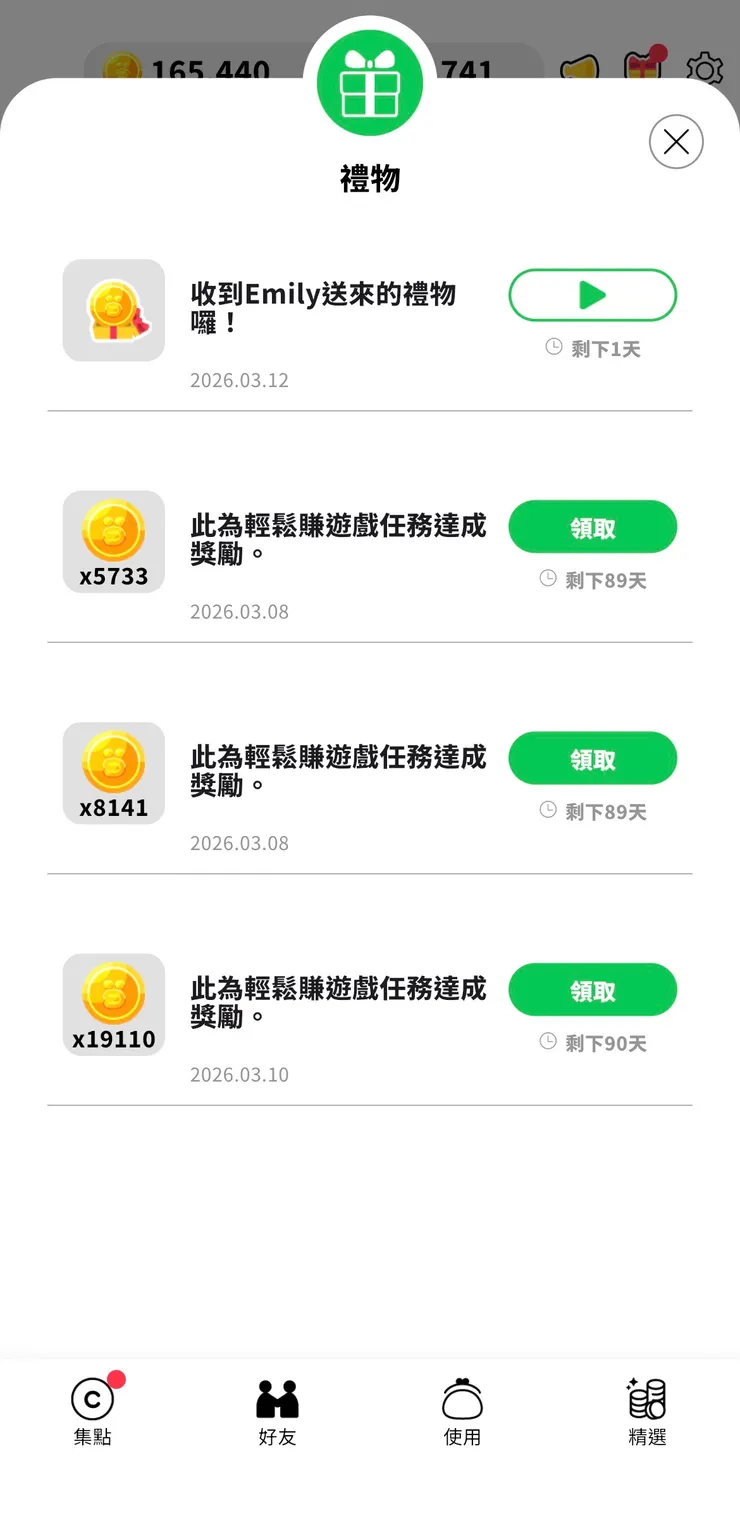Claim the x8141 coin reward
Screen dimensions: 740x1530
coord(592,758)
